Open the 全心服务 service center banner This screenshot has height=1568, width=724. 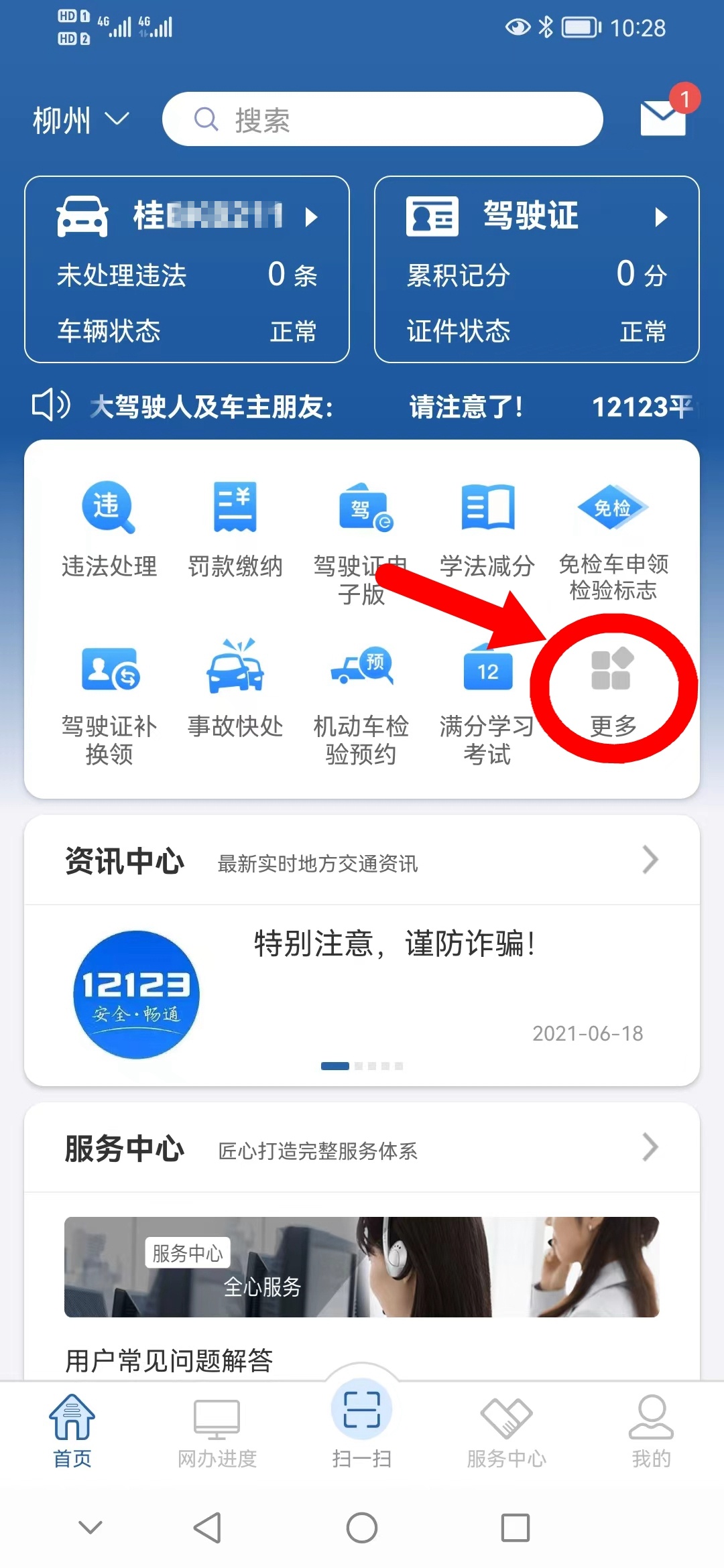[362, 1266]
